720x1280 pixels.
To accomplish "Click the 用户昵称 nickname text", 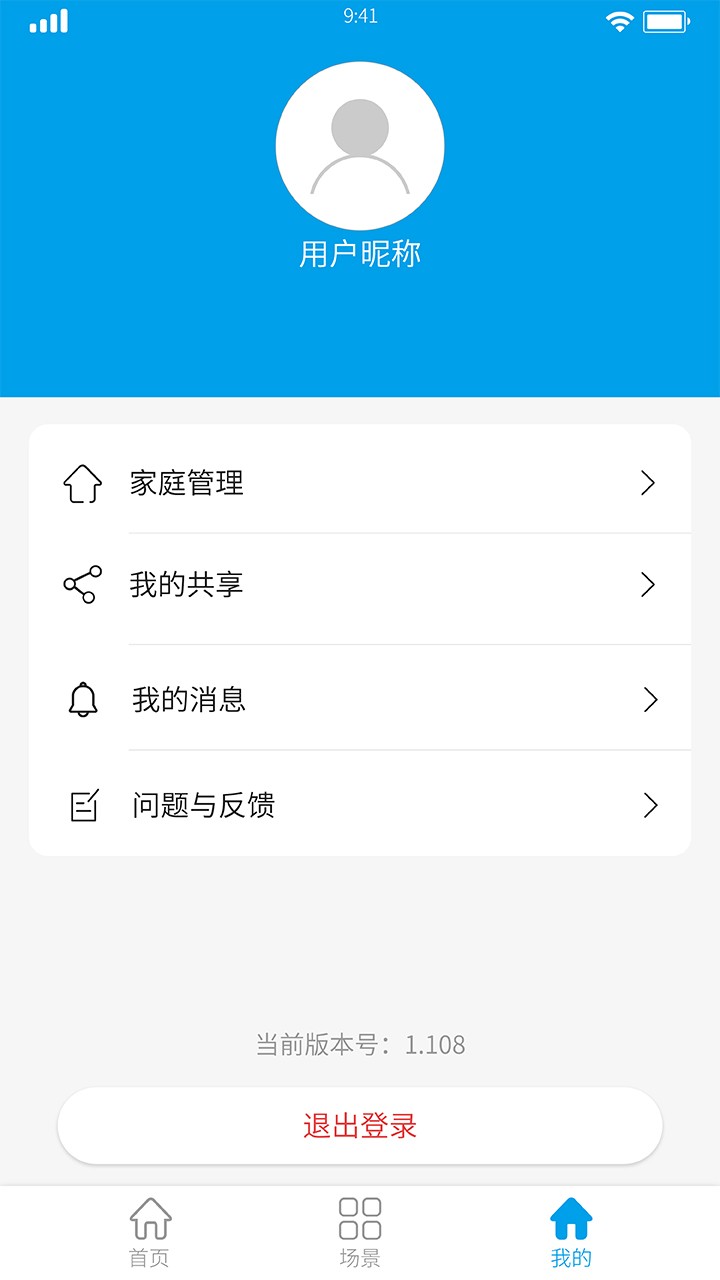I will point(360,255).
